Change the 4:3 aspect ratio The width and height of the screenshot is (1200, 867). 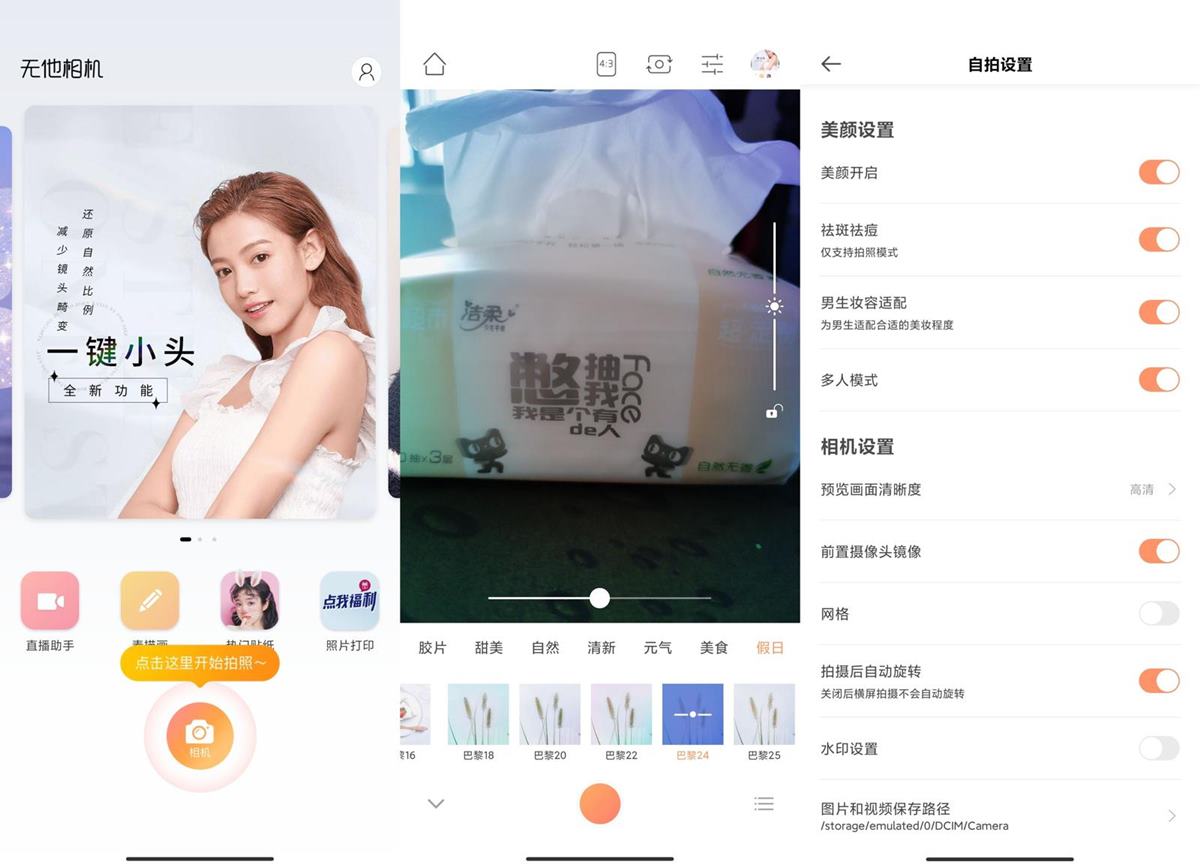click(606, 65)
